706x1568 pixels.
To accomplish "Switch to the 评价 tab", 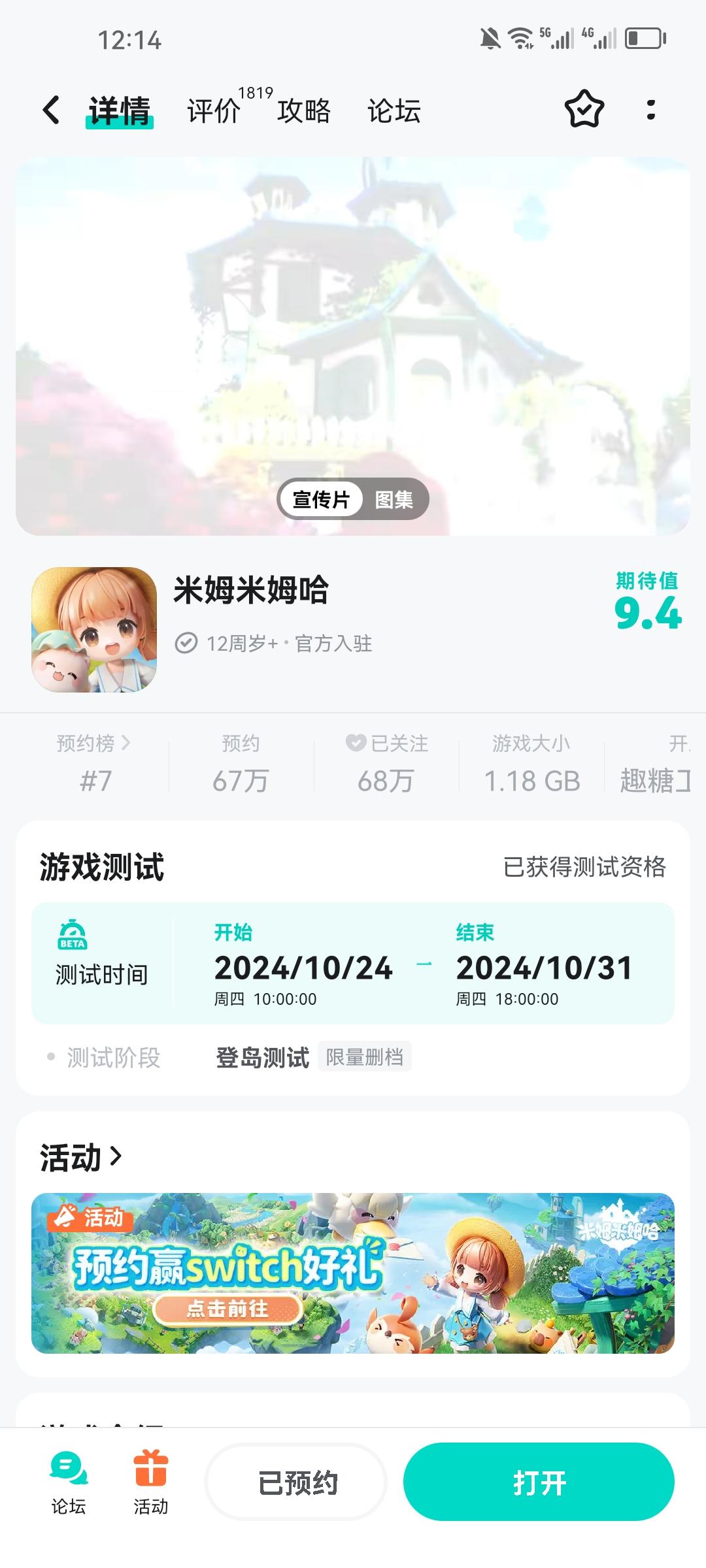I will click(x=214, y=111).
